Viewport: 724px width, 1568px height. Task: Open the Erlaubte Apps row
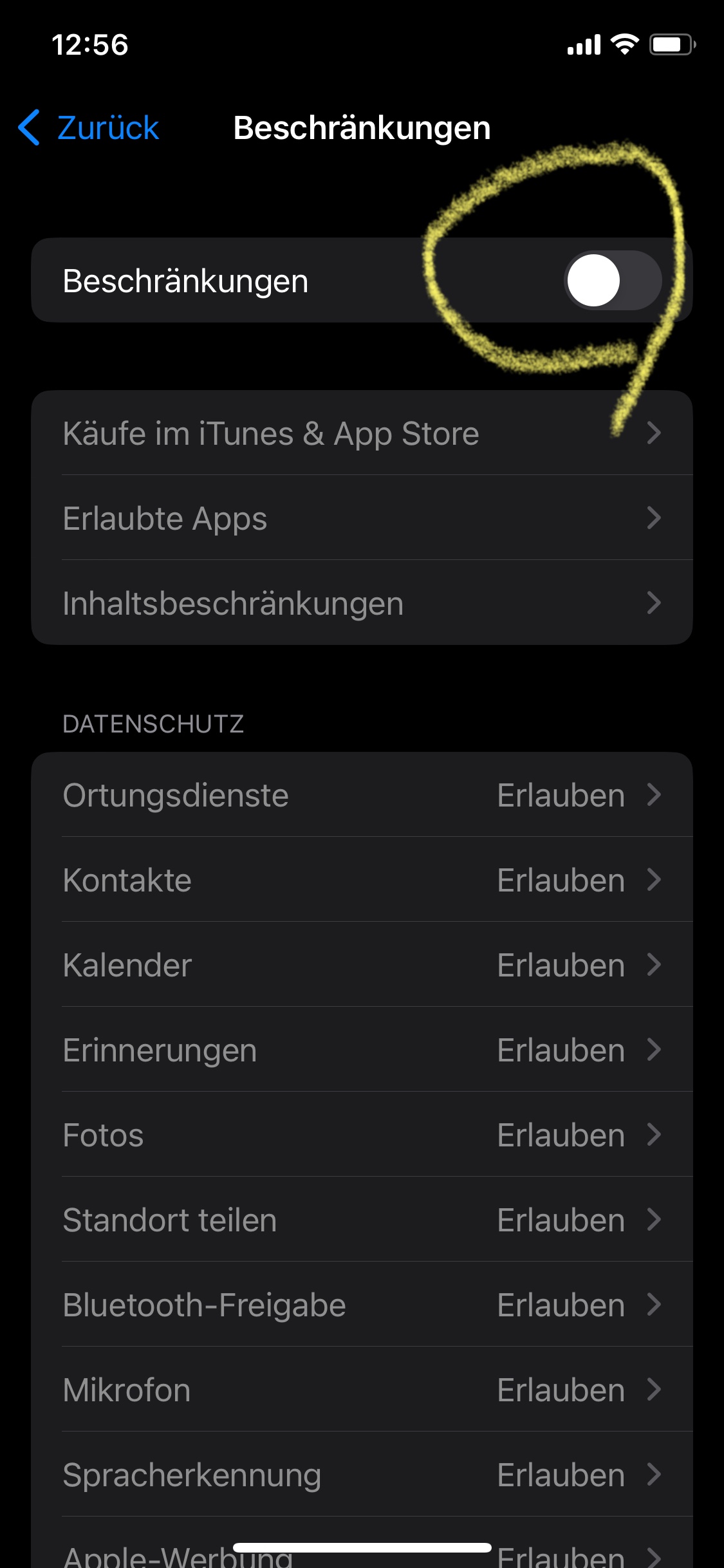[x=362, y=518]
